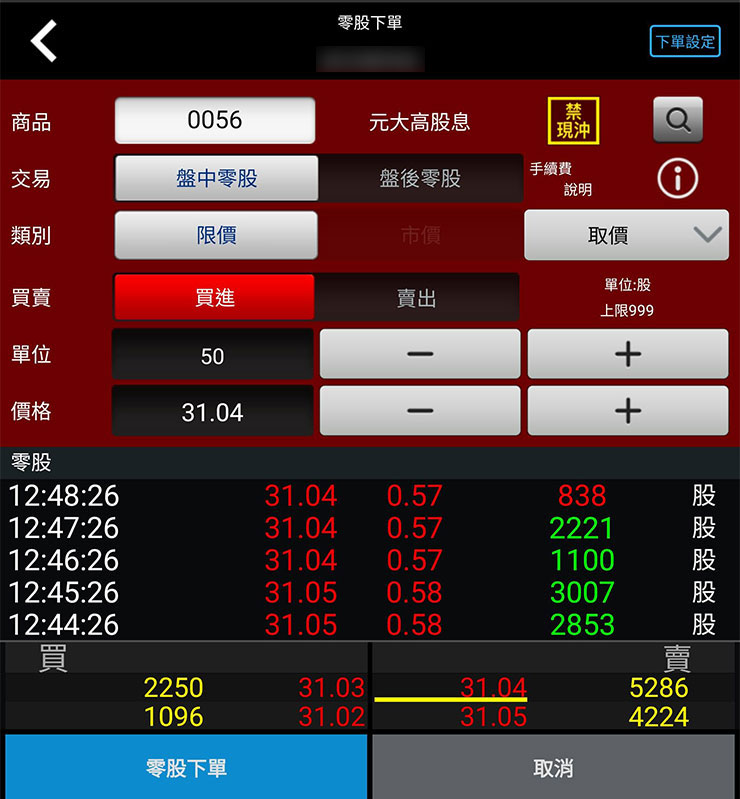740x799 pixels.
Task: Keep 盤中零股 intraday odd-lot selected
Action: point(215,178)
